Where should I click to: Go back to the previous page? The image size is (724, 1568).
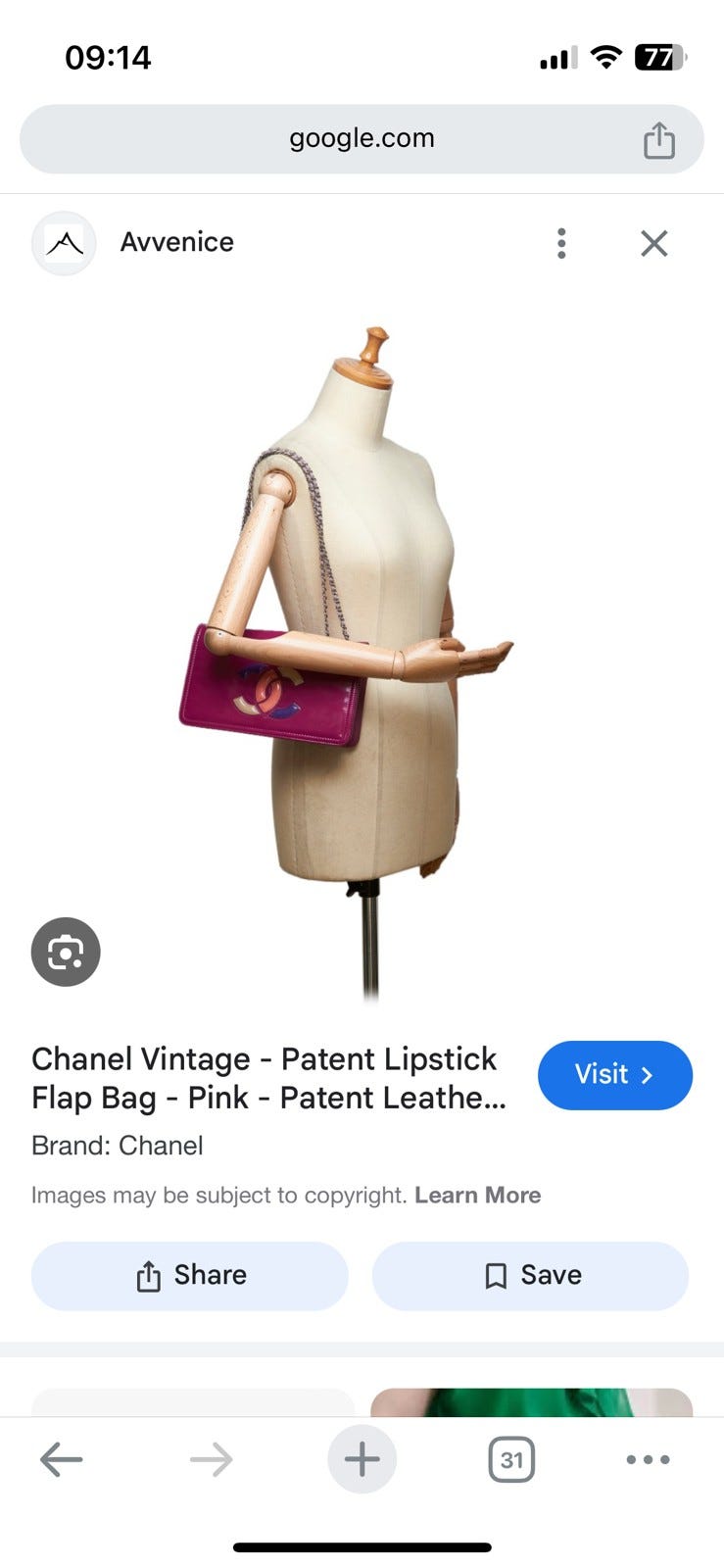[x=61, y=1459]
